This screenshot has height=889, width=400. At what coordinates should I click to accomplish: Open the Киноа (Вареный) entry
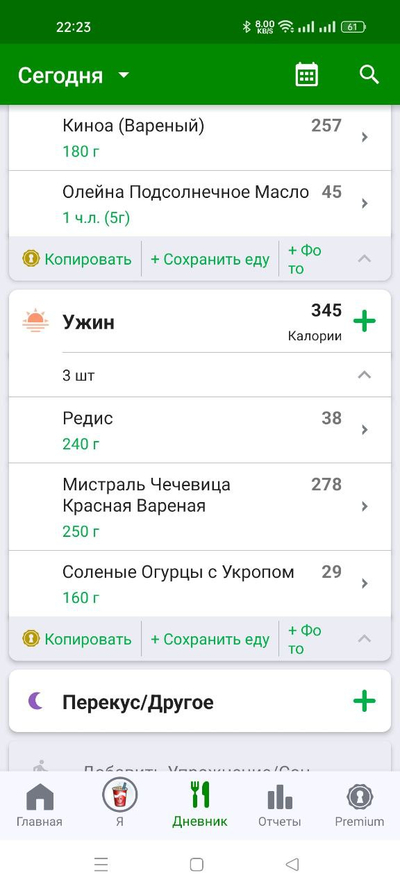[200, 137]
